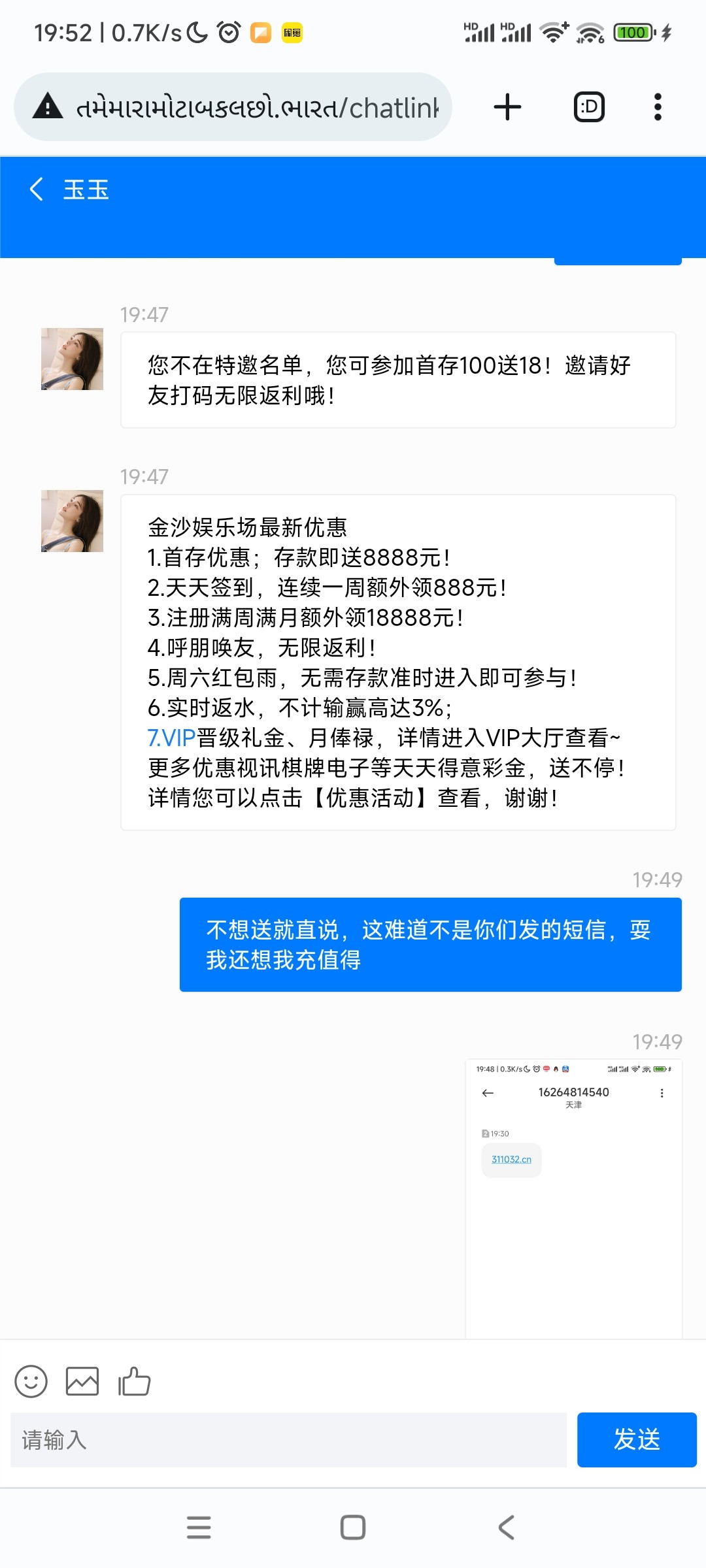The height and width of the screenshot is (1568, 706).
Task: Open the browser overflow menu
Action: 658,107
